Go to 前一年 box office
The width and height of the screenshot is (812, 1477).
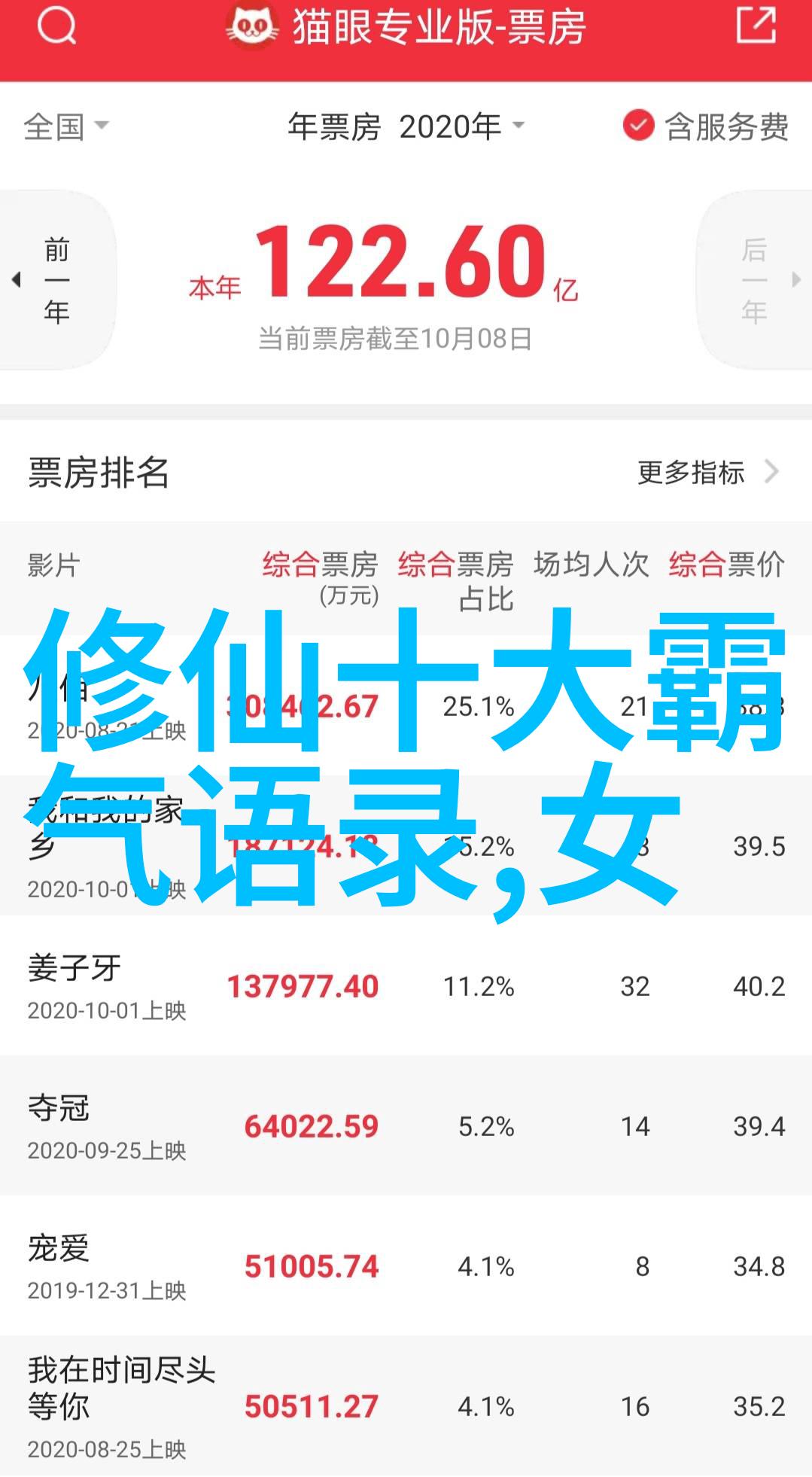(x=56, y=280)
